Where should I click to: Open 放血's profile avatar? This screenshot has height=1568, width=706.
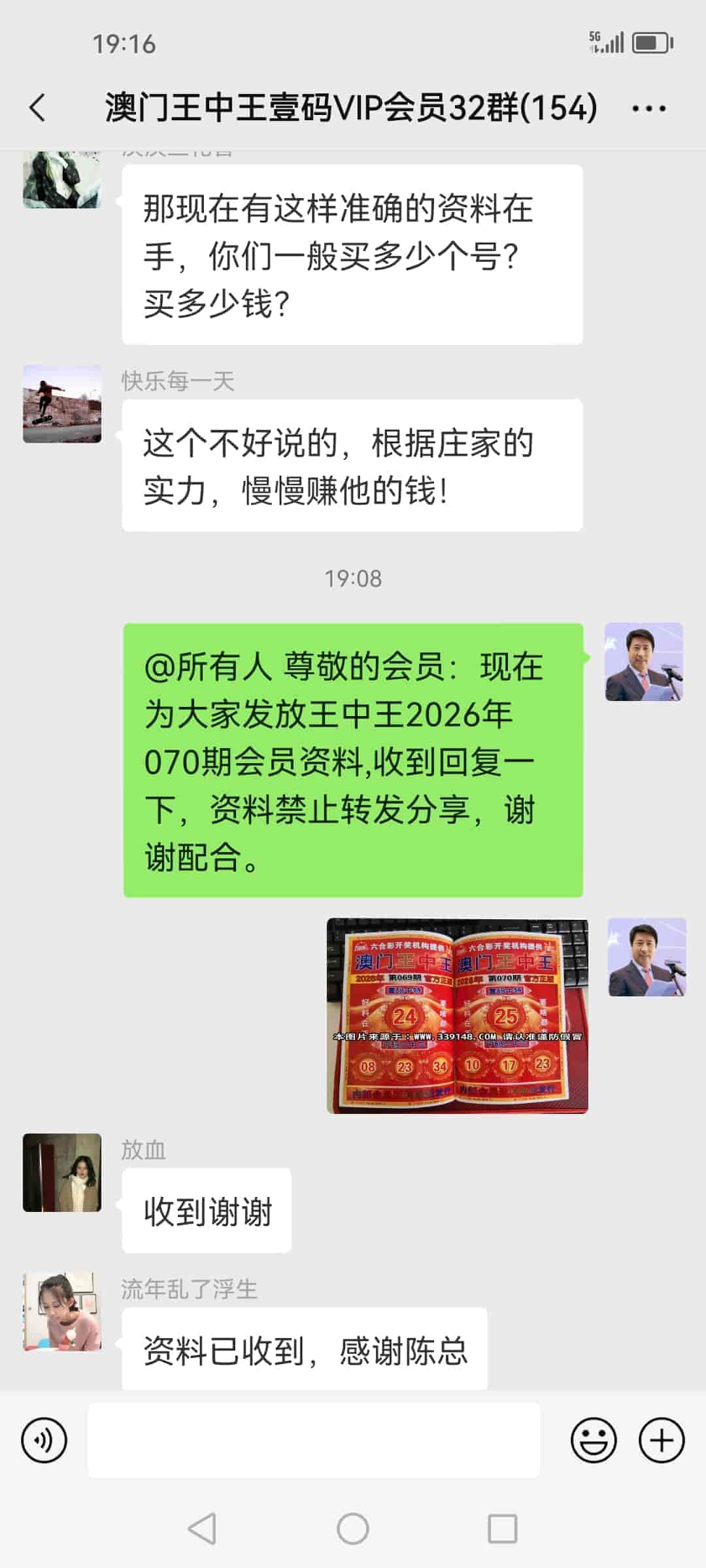tap(62, 1173)
